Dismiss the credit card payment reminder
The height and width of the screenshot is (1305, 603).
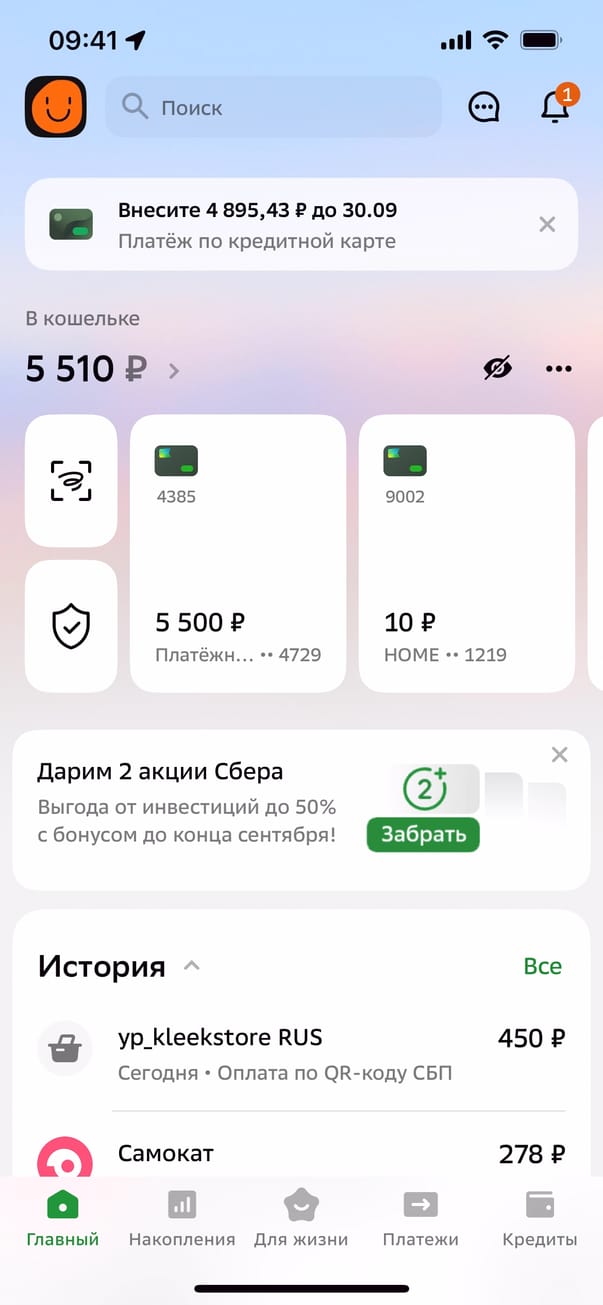click(x=547, y=224)
